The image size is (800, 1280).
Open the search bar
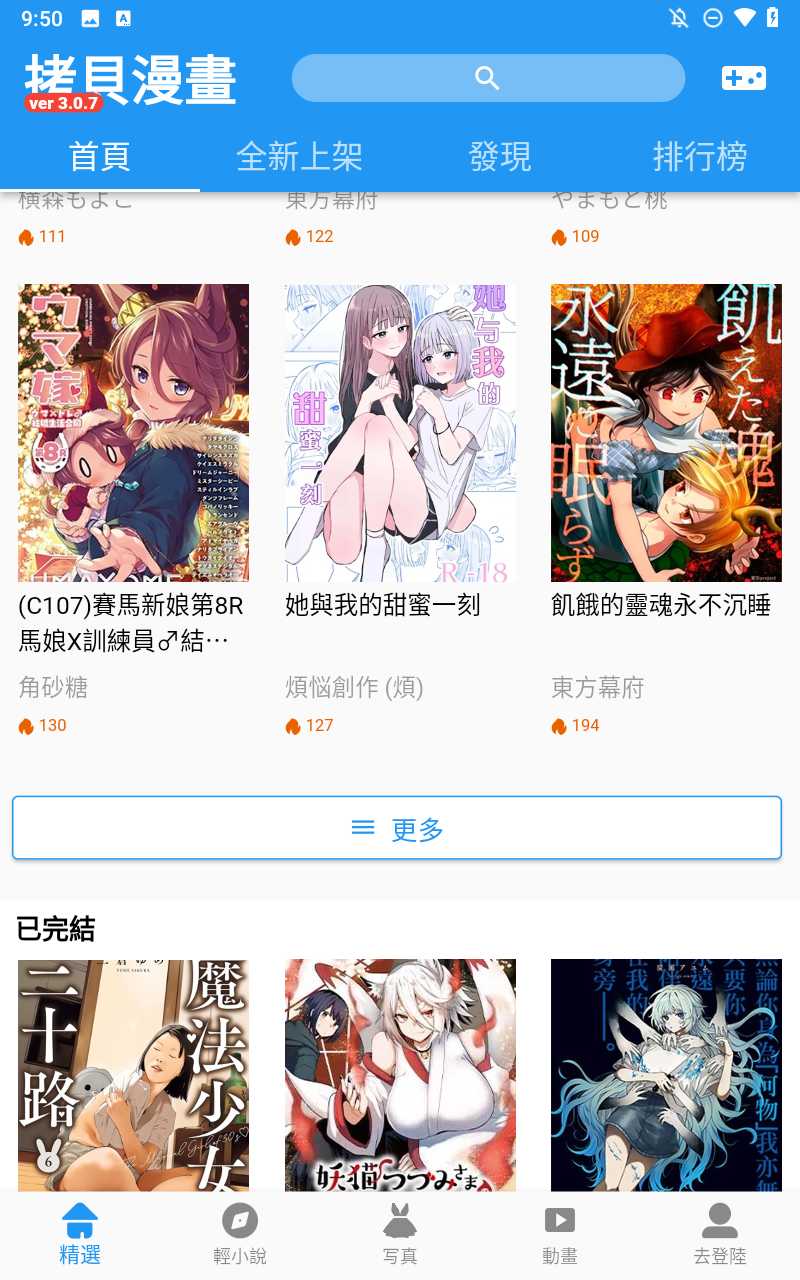pos(488,78)
